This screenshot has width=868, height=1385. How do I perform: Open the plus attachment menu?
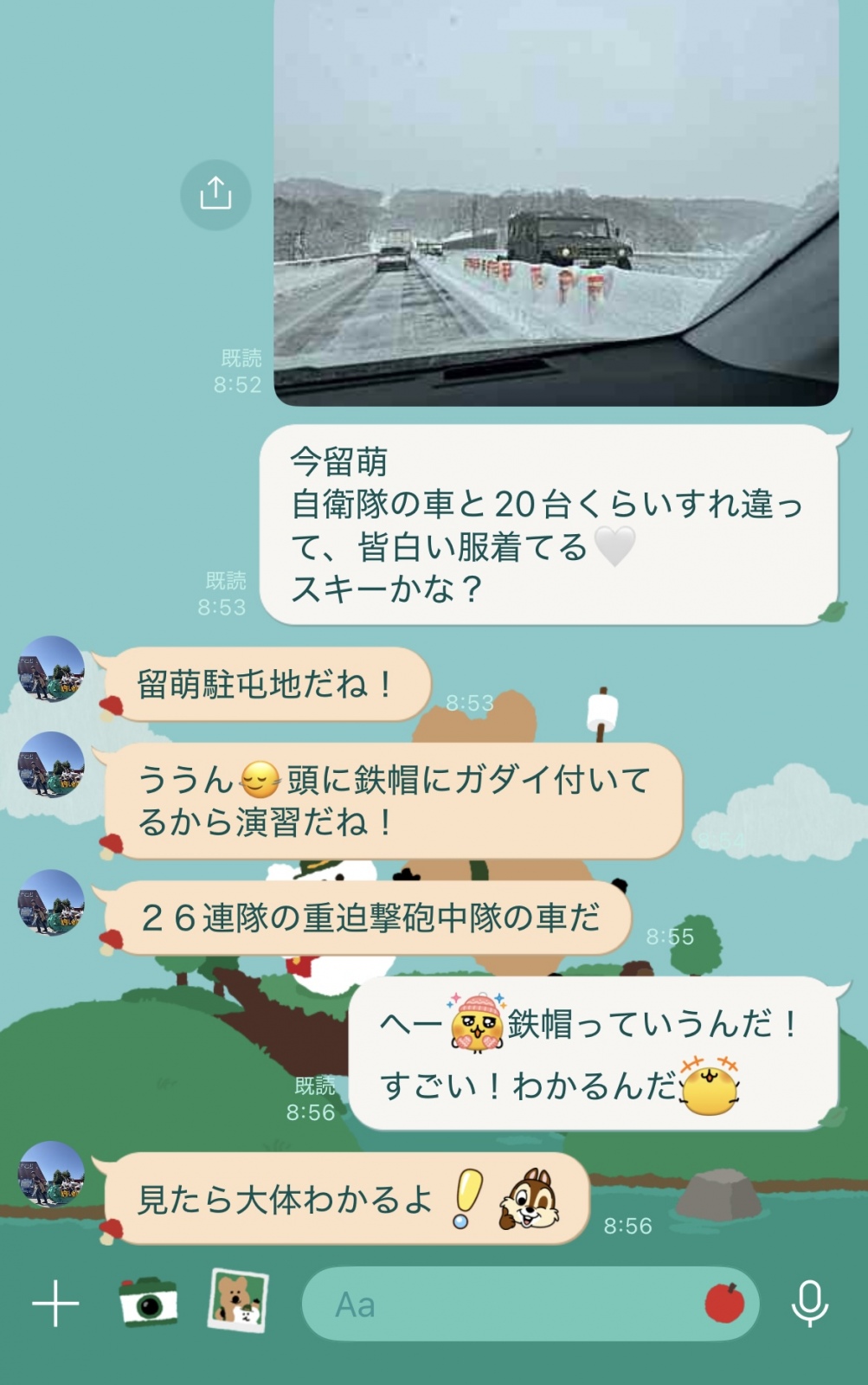click(55, 1303)
